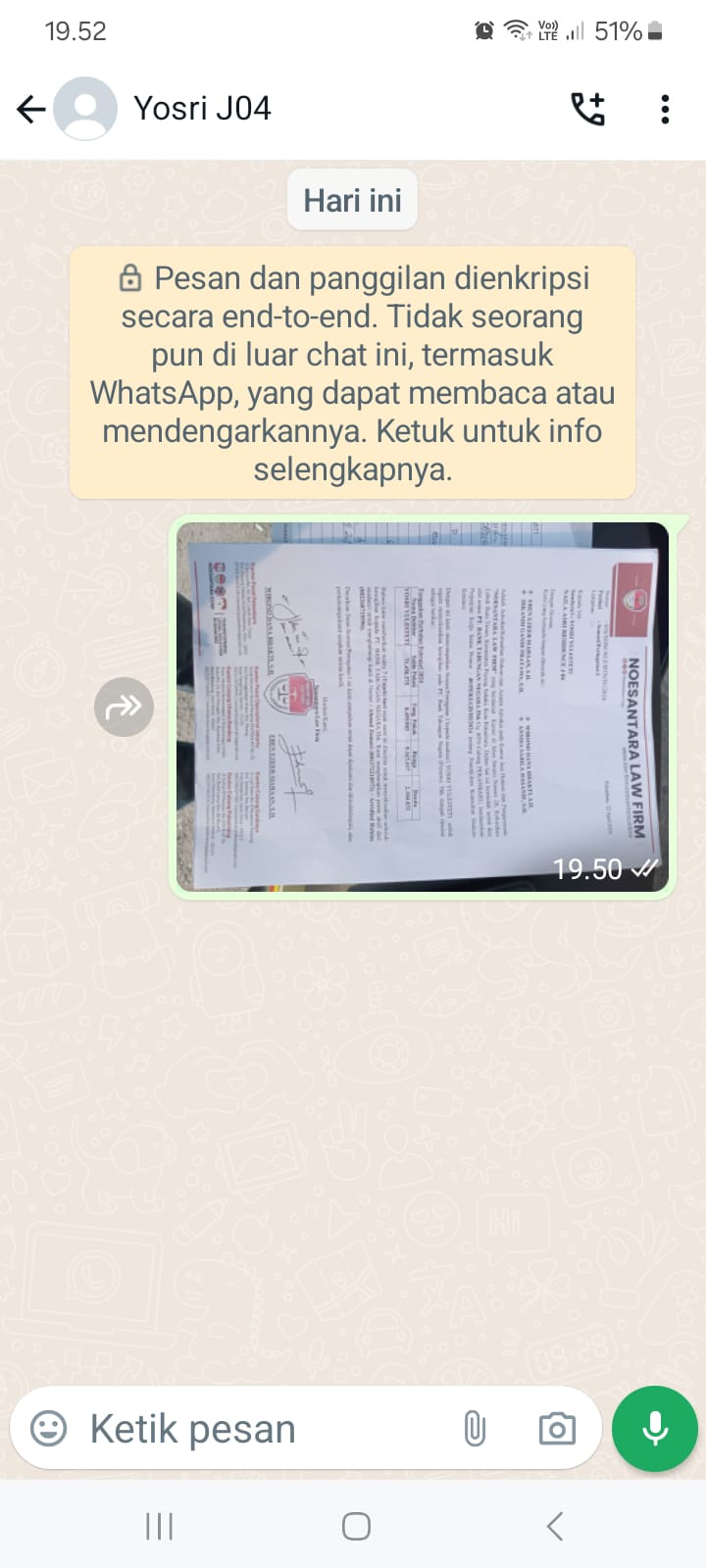The image size is (706, 1568).
Task: Tap the green voice message microphone
Action: (x=654, y=1429)
